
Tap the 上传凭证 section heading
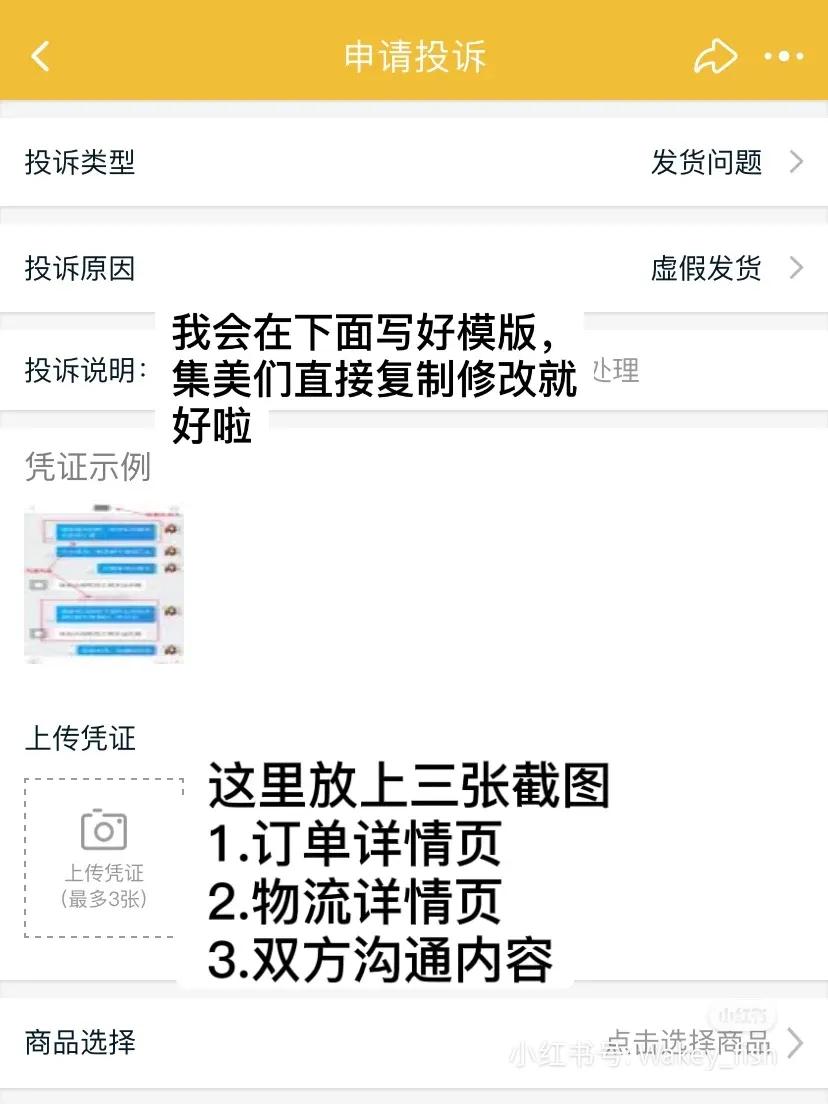click(79, 740)
